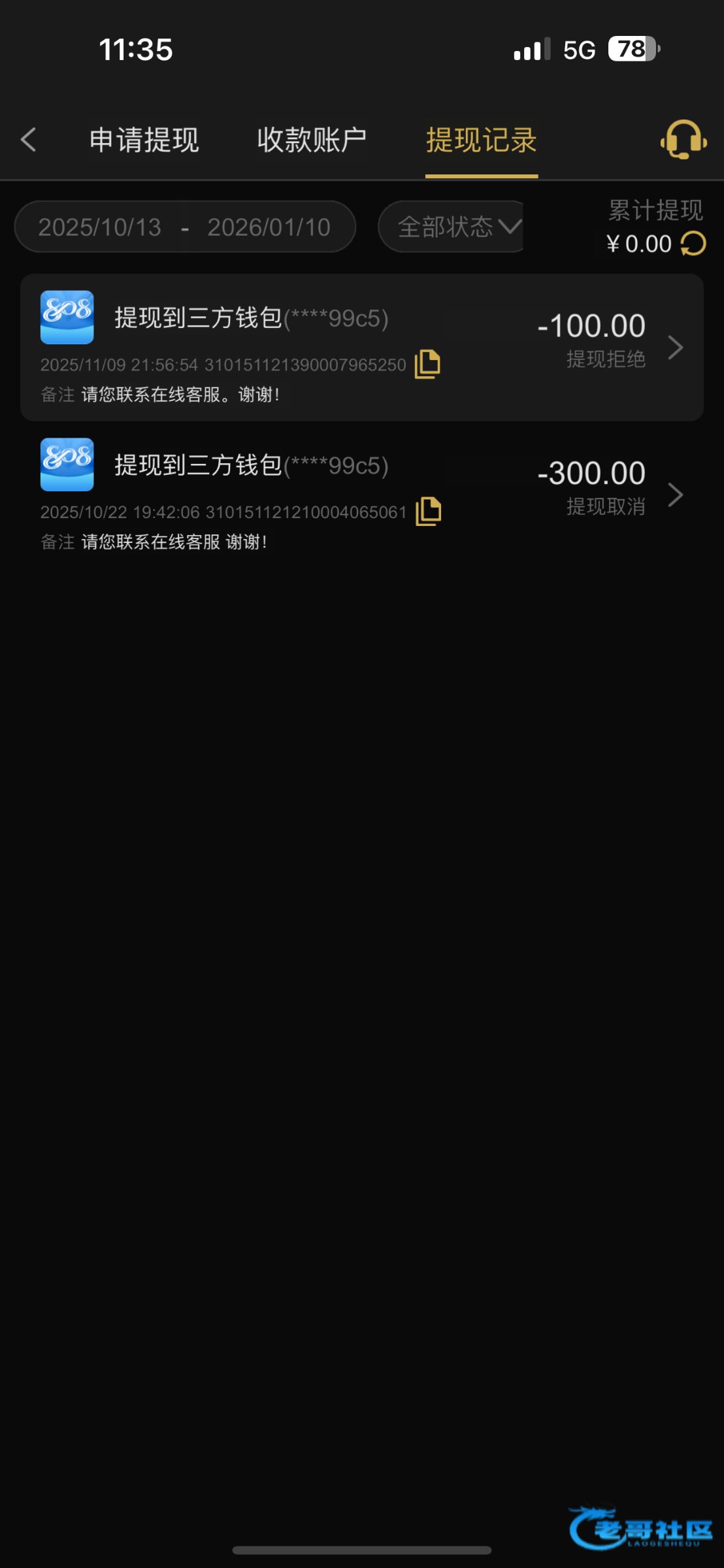Switch to the 收款账户 tab
724x1568 pixels.
pos(311,140)
